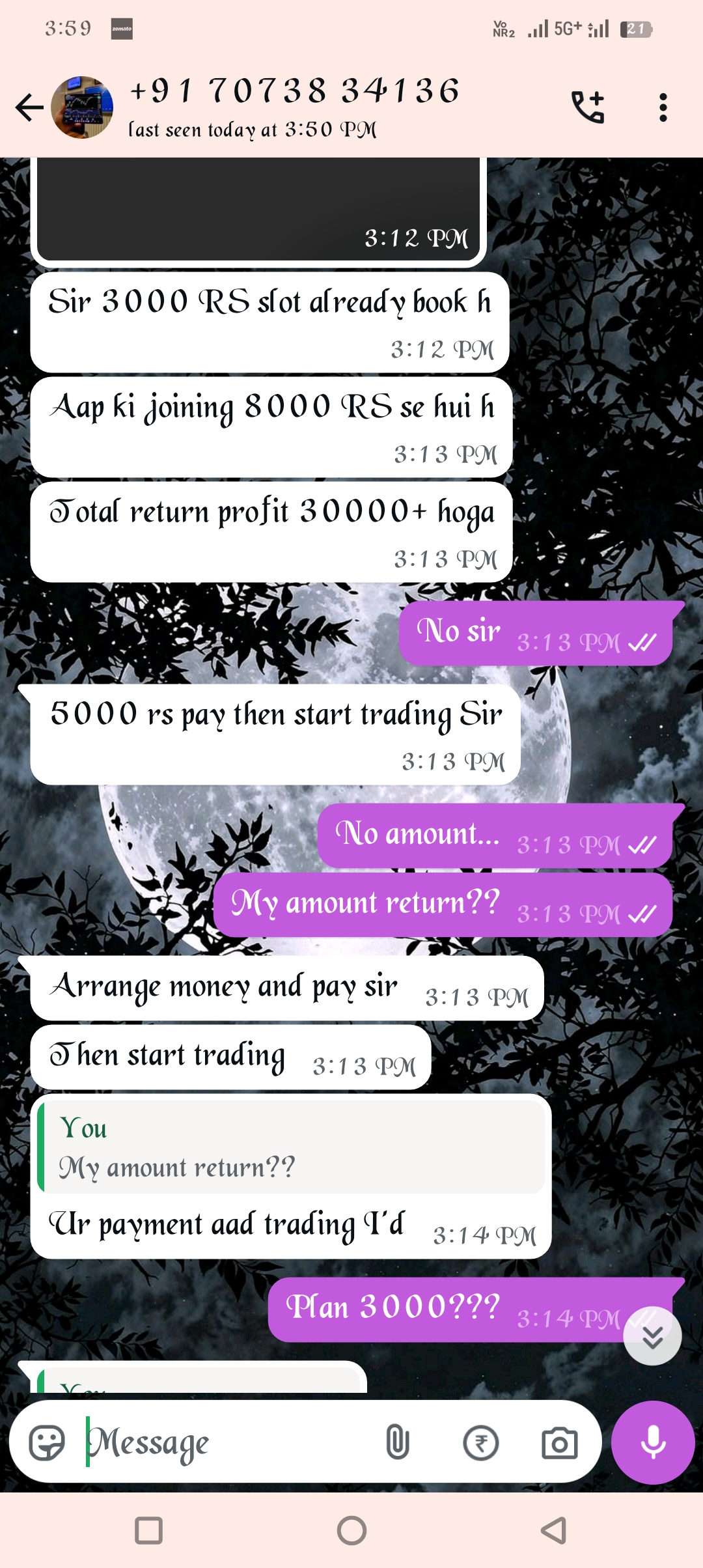Open the emoji picker
Image resolution: width=703 pixels, height=1568 pixels.
(47, 1443)
